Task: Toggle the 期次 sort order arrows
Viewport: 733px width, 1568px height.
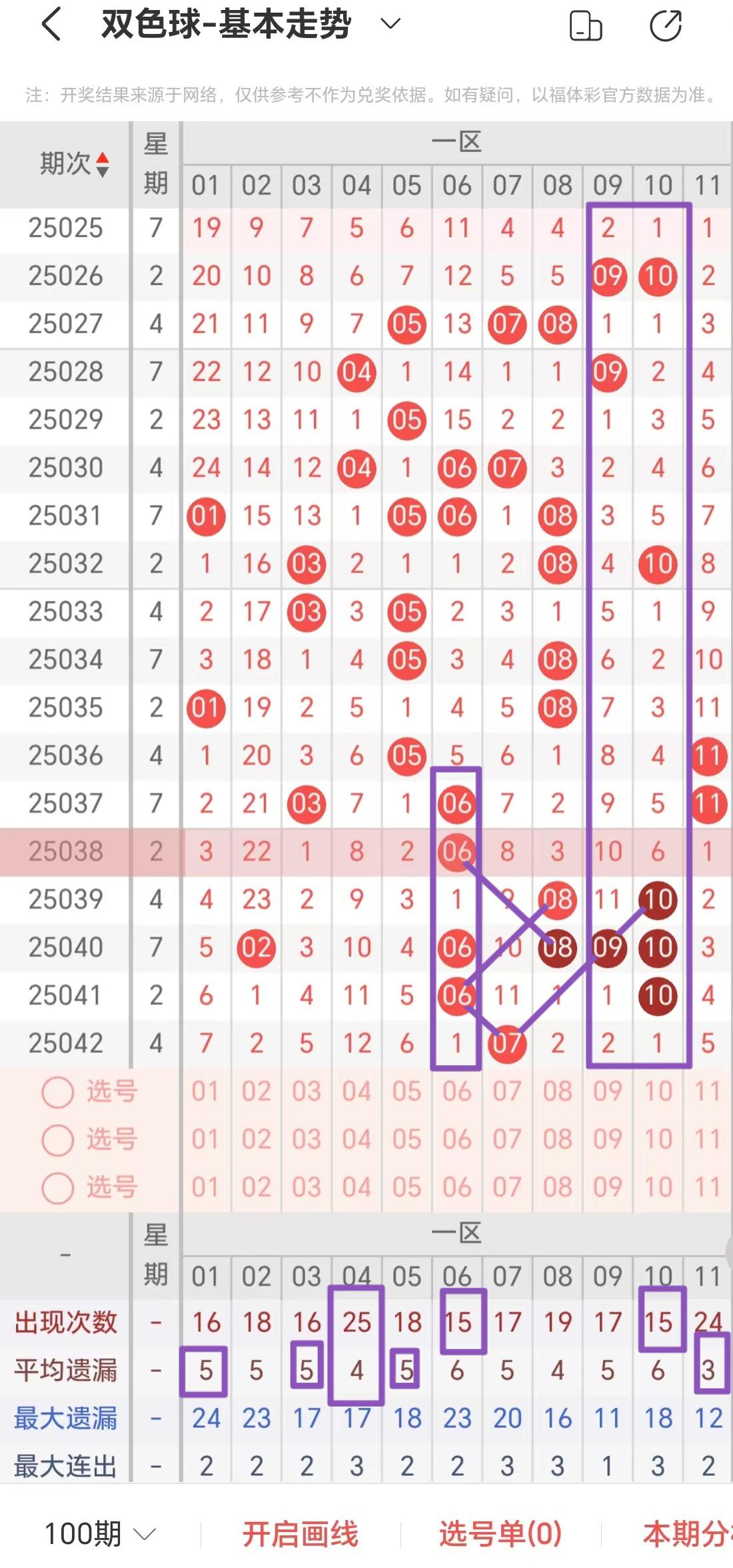Action: tap(103, 164)
